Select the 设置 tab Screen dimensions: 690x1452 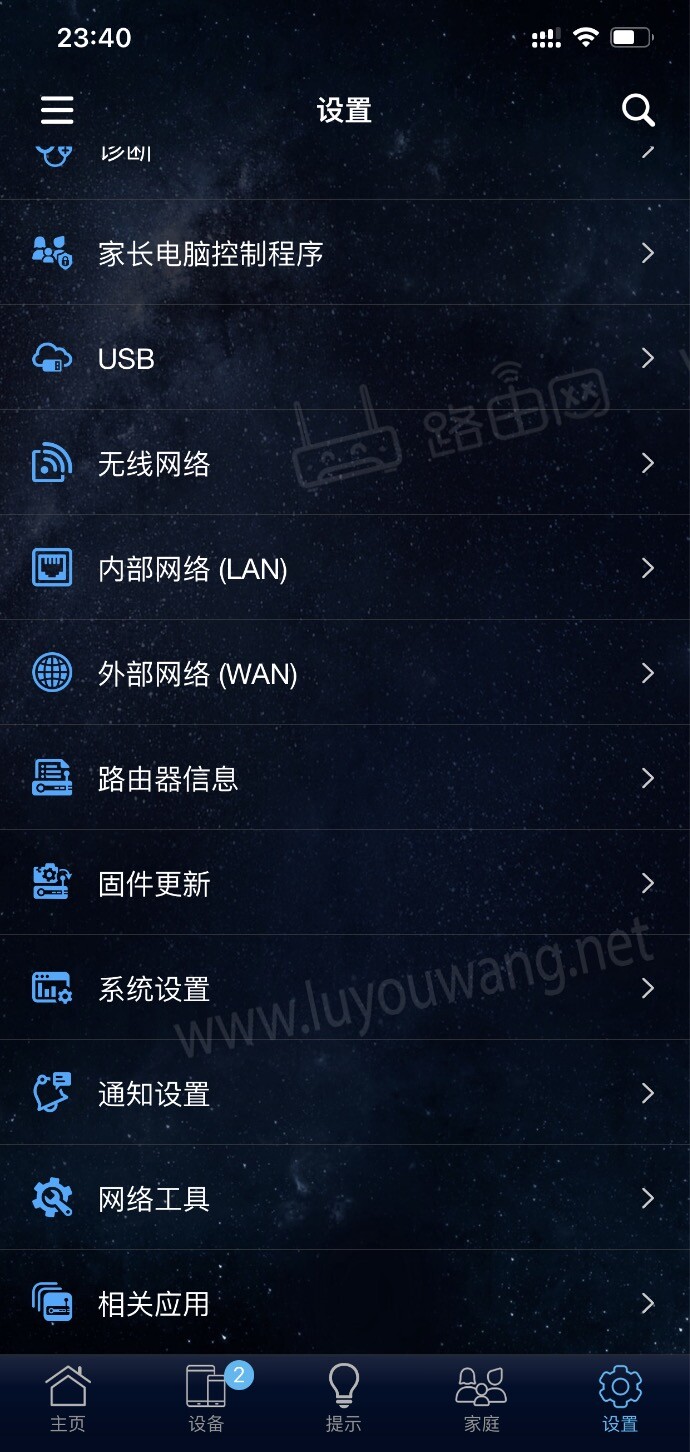(x=620, y=1398)
